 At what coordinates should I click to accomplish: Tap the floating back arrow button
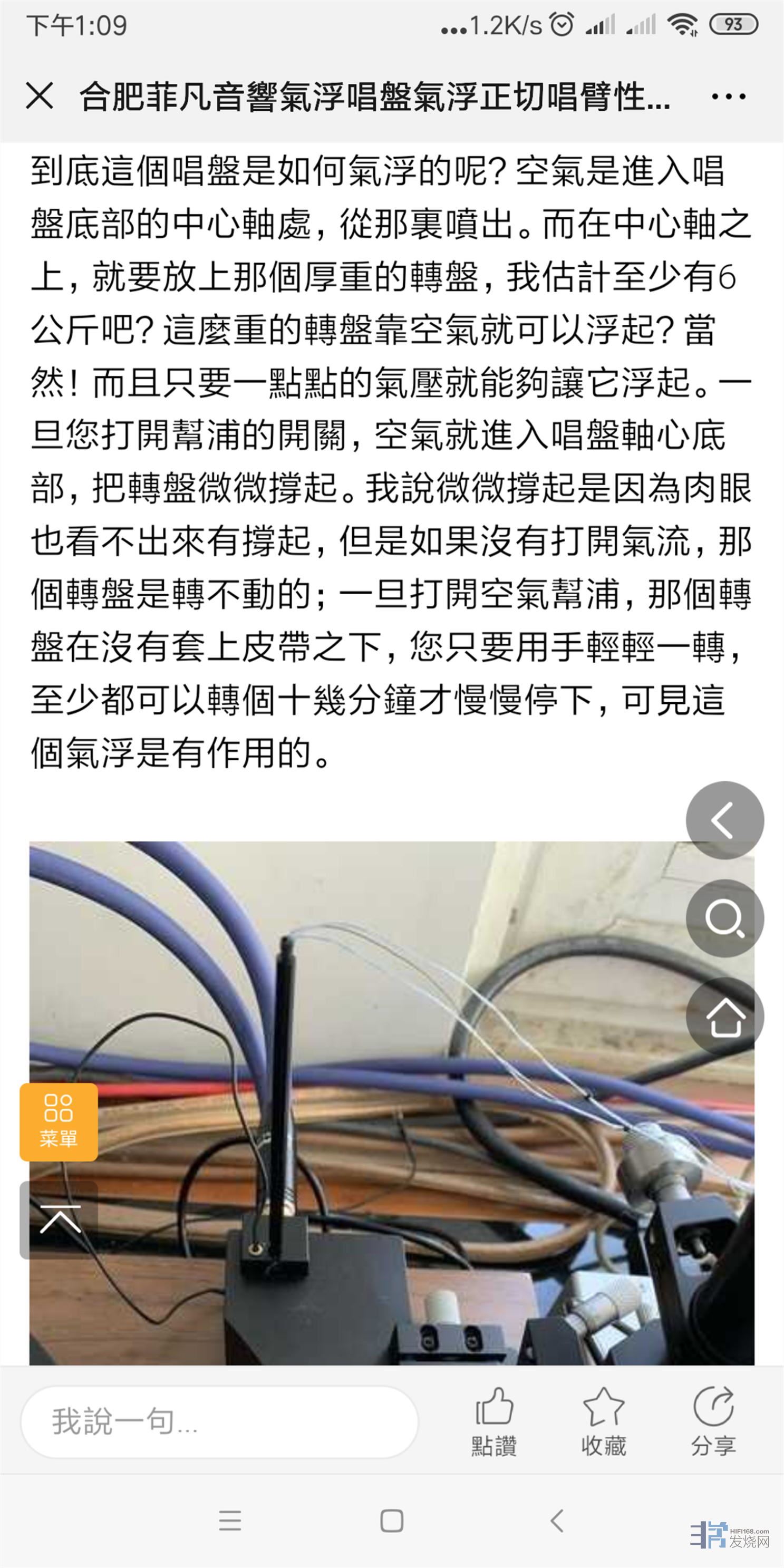724,820
